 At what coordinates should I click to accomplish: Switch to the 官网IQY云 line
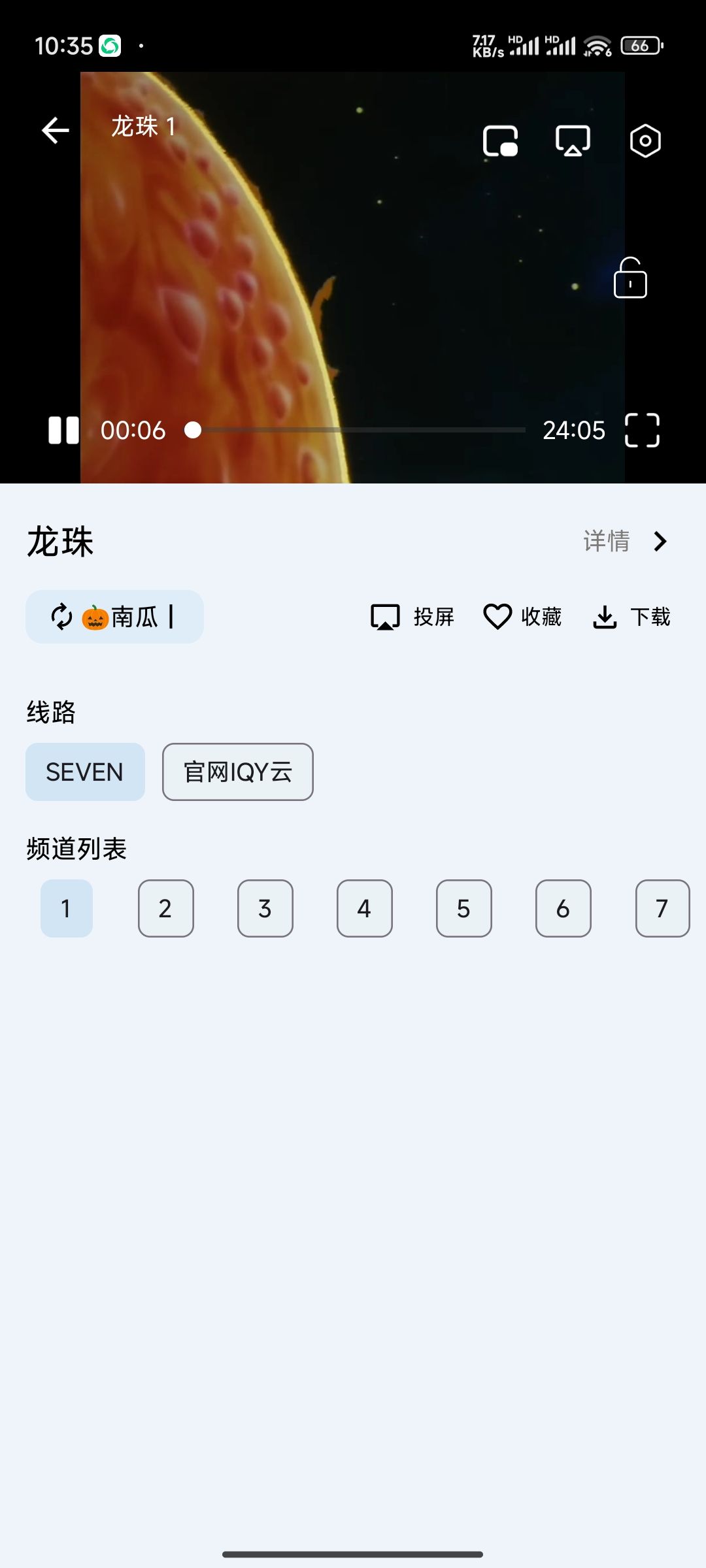238,772
